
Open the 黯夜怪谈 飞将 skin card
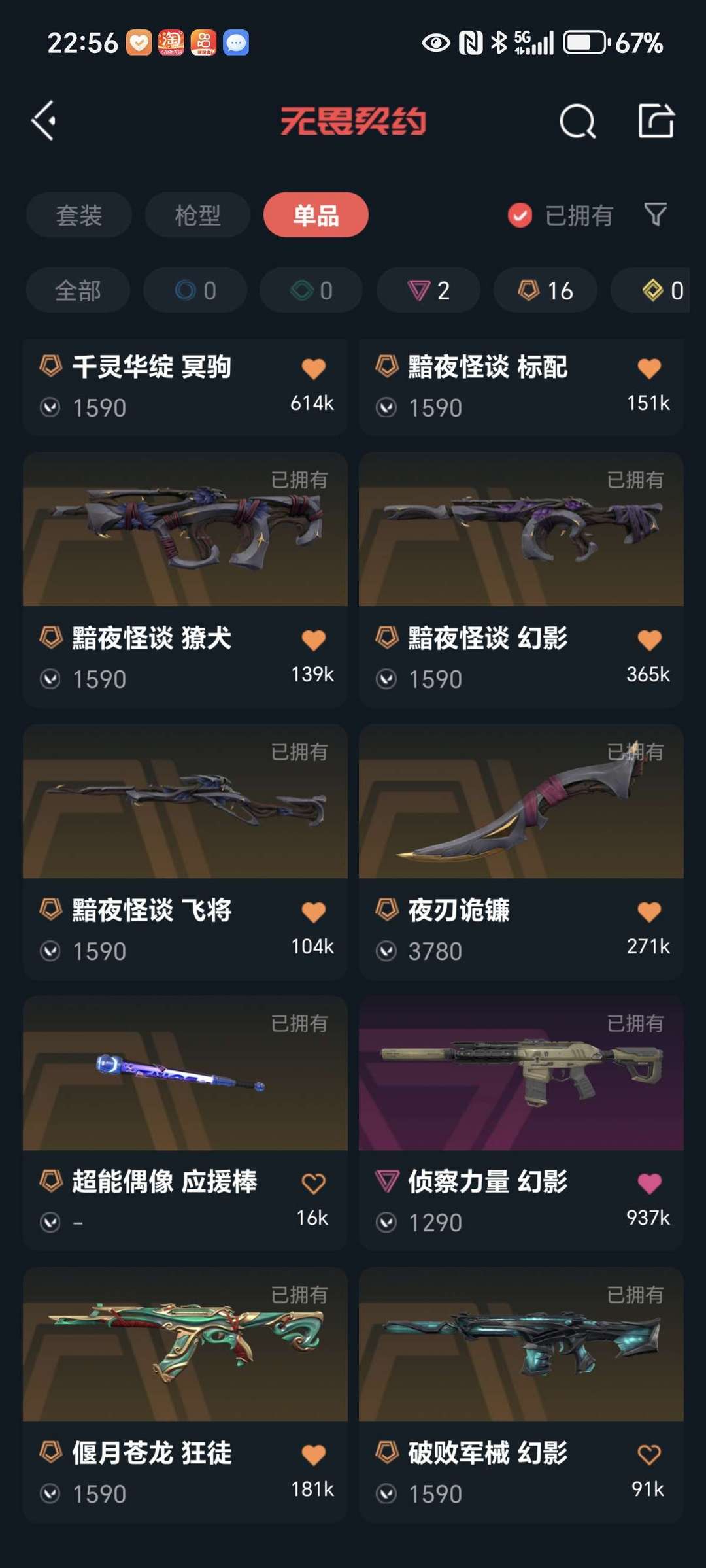click(x=185, y=852)
